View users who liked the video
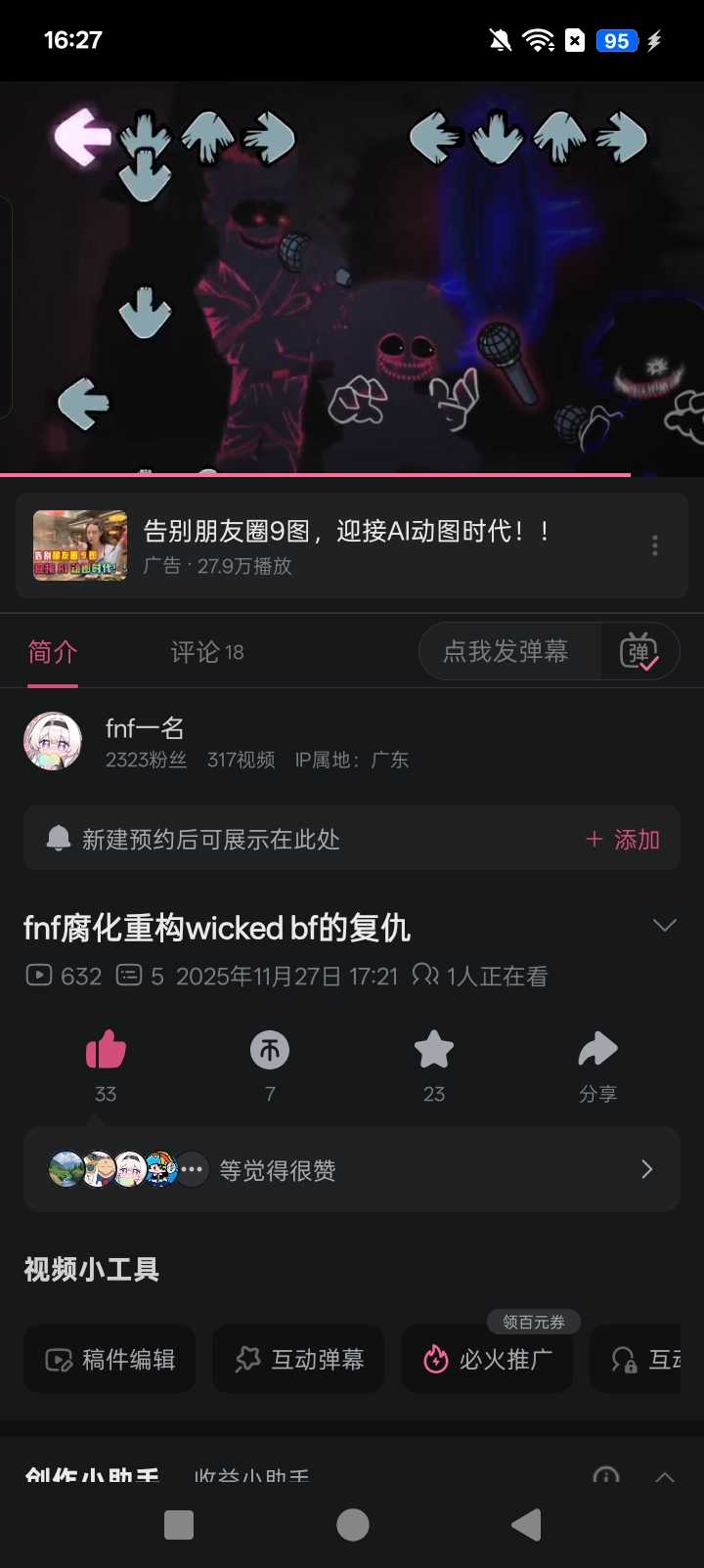Viewport: 704px width, 1568px height. [x=352, y=1169]
